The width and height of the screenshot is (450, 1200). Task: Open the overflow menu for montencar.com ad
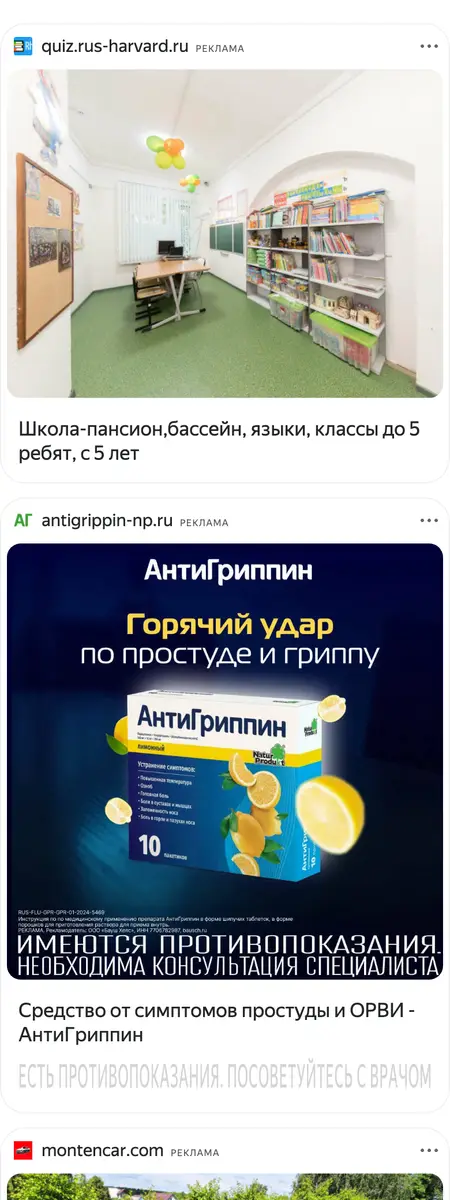click(429, 1150)
